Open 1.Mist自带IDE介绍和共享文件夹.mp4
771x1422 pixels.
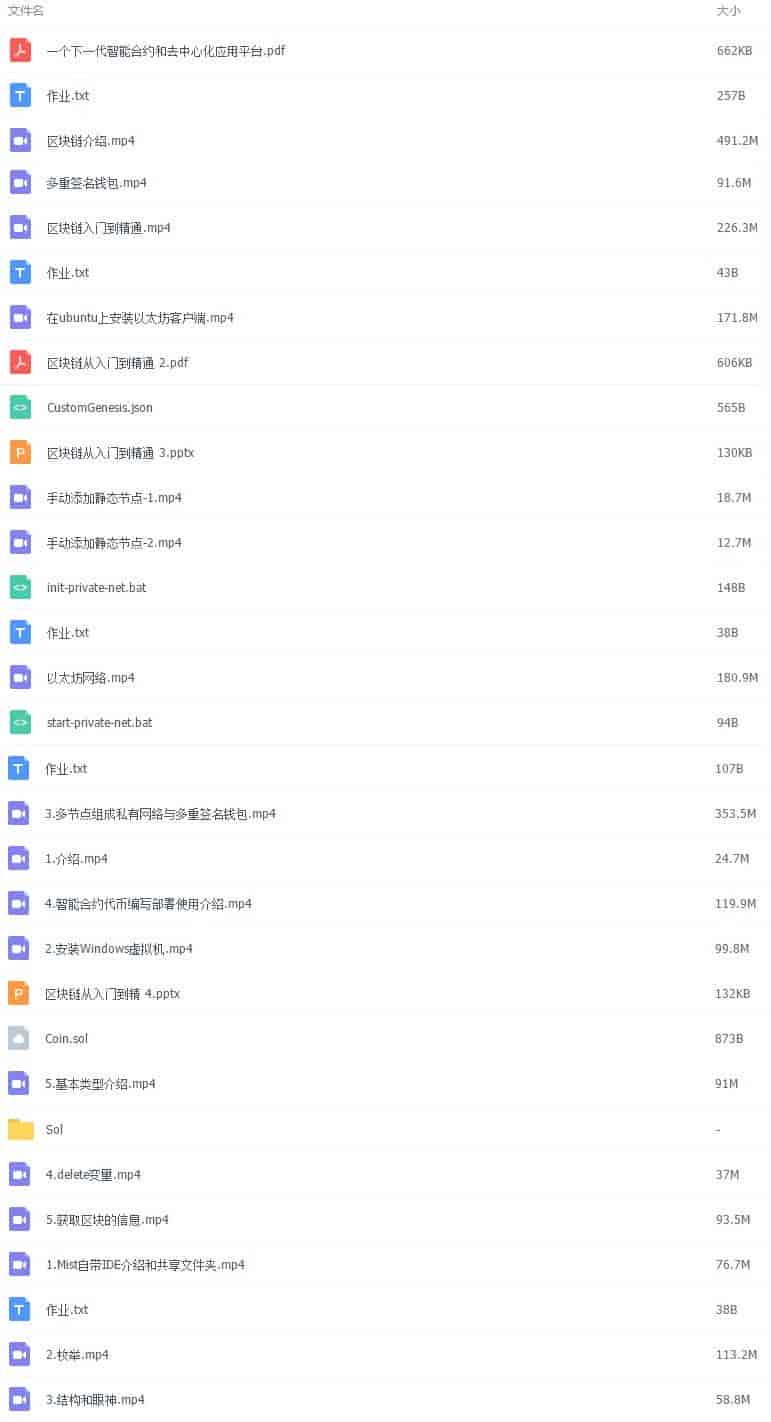(145, 1265)
